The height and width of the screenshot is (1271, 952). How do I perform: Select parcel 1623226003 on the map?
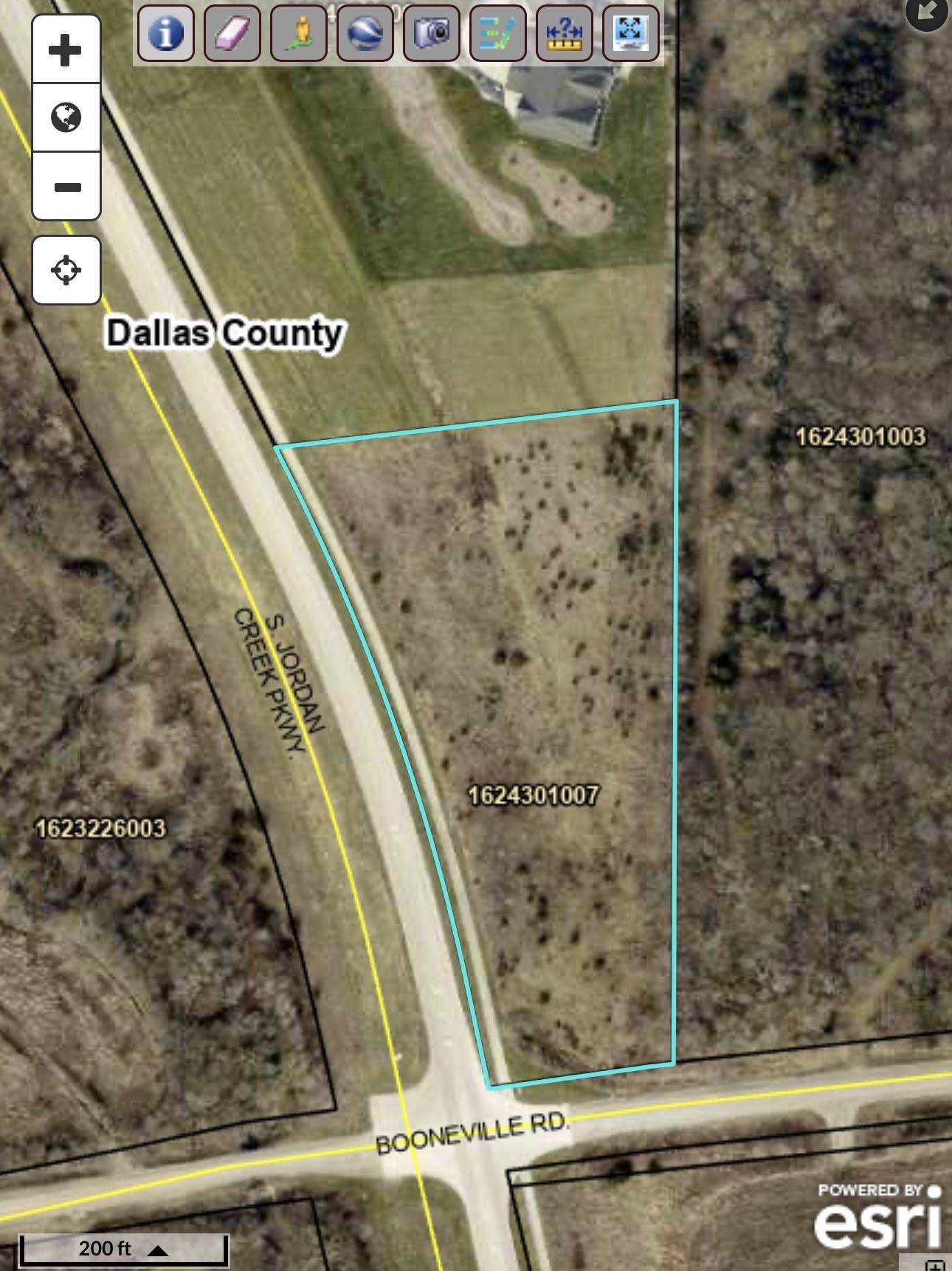click(101, 828)
